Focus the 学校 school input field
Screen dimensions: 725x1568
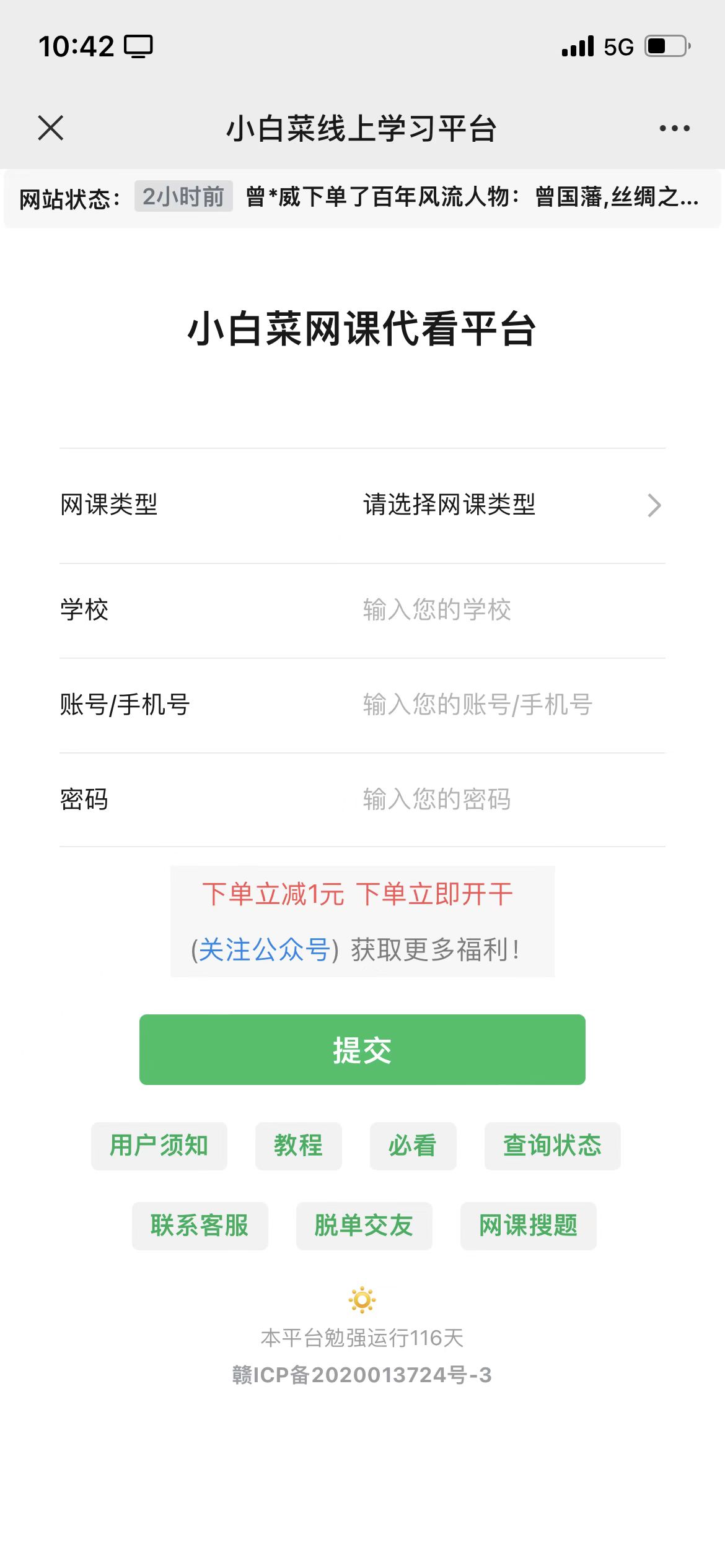[513, 610]
